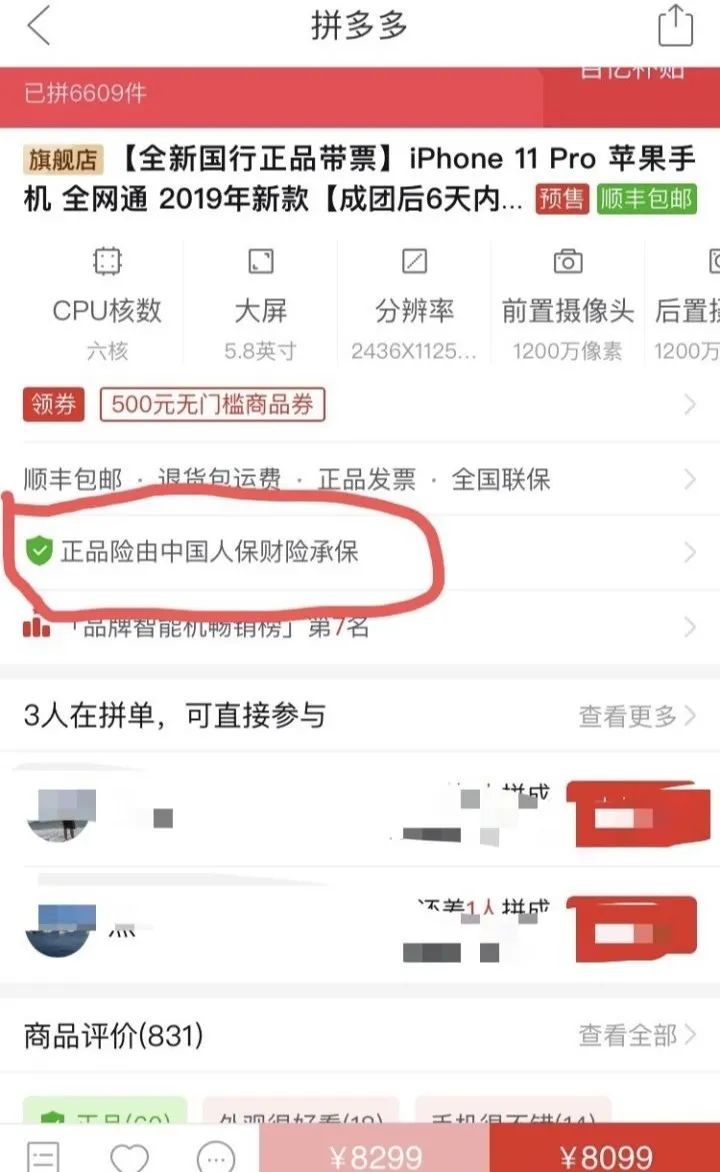This screenshot has height=1172, width=720.
Task: Tap the 分辨率 resolution spec icon
Action: [412, 262]
